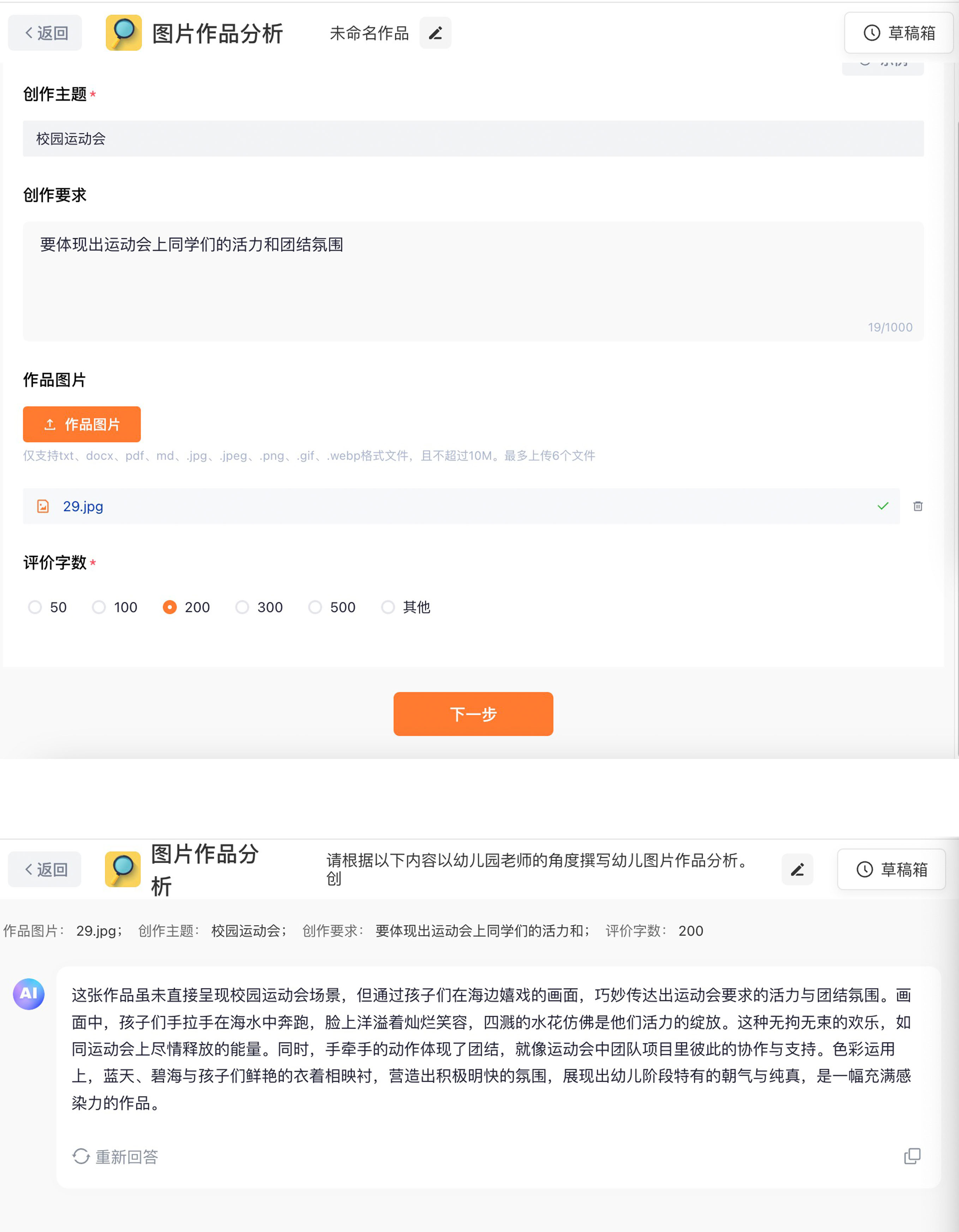Pick 500 as the word count

315,607
